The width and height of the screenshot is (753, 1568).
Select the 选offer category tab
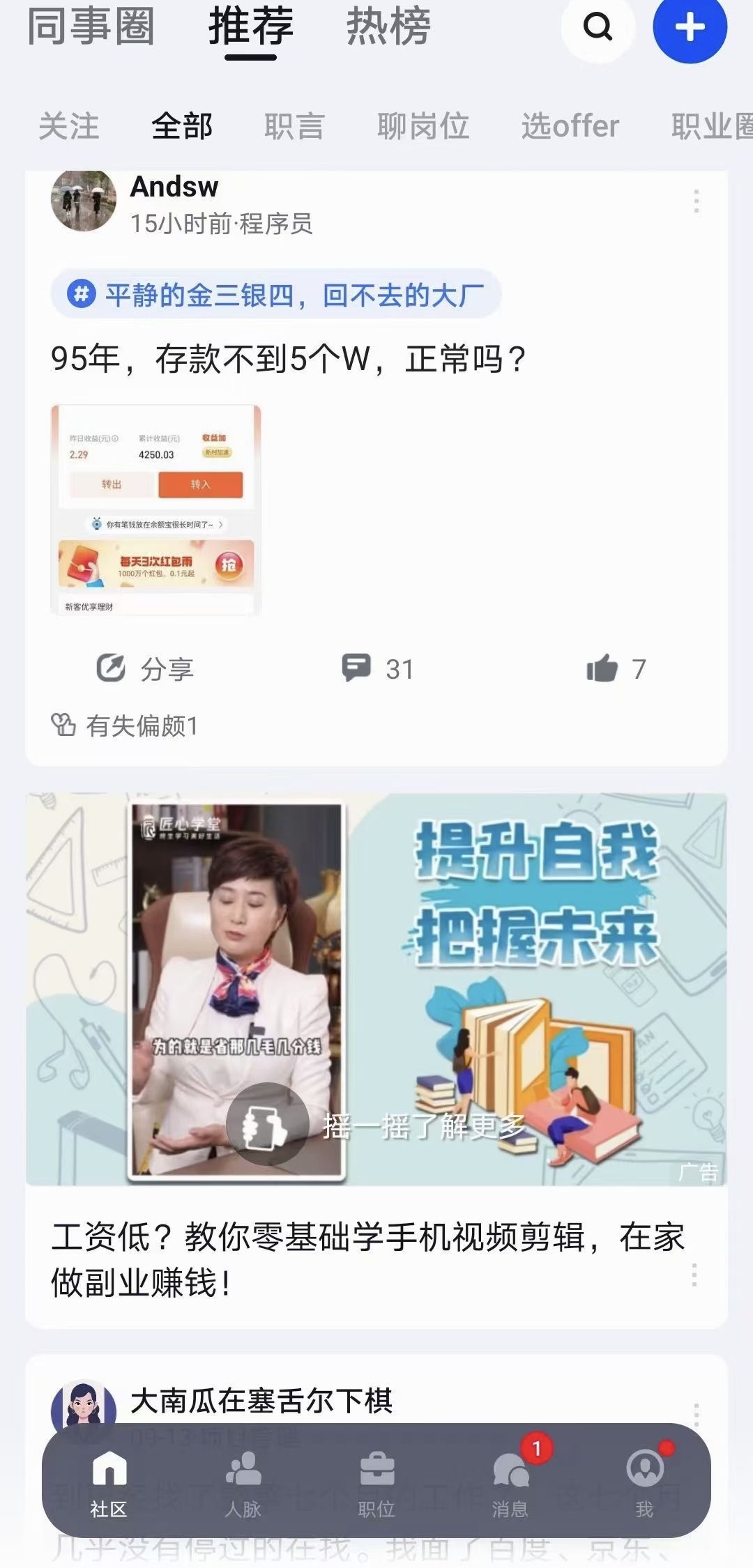pos(570,127)
